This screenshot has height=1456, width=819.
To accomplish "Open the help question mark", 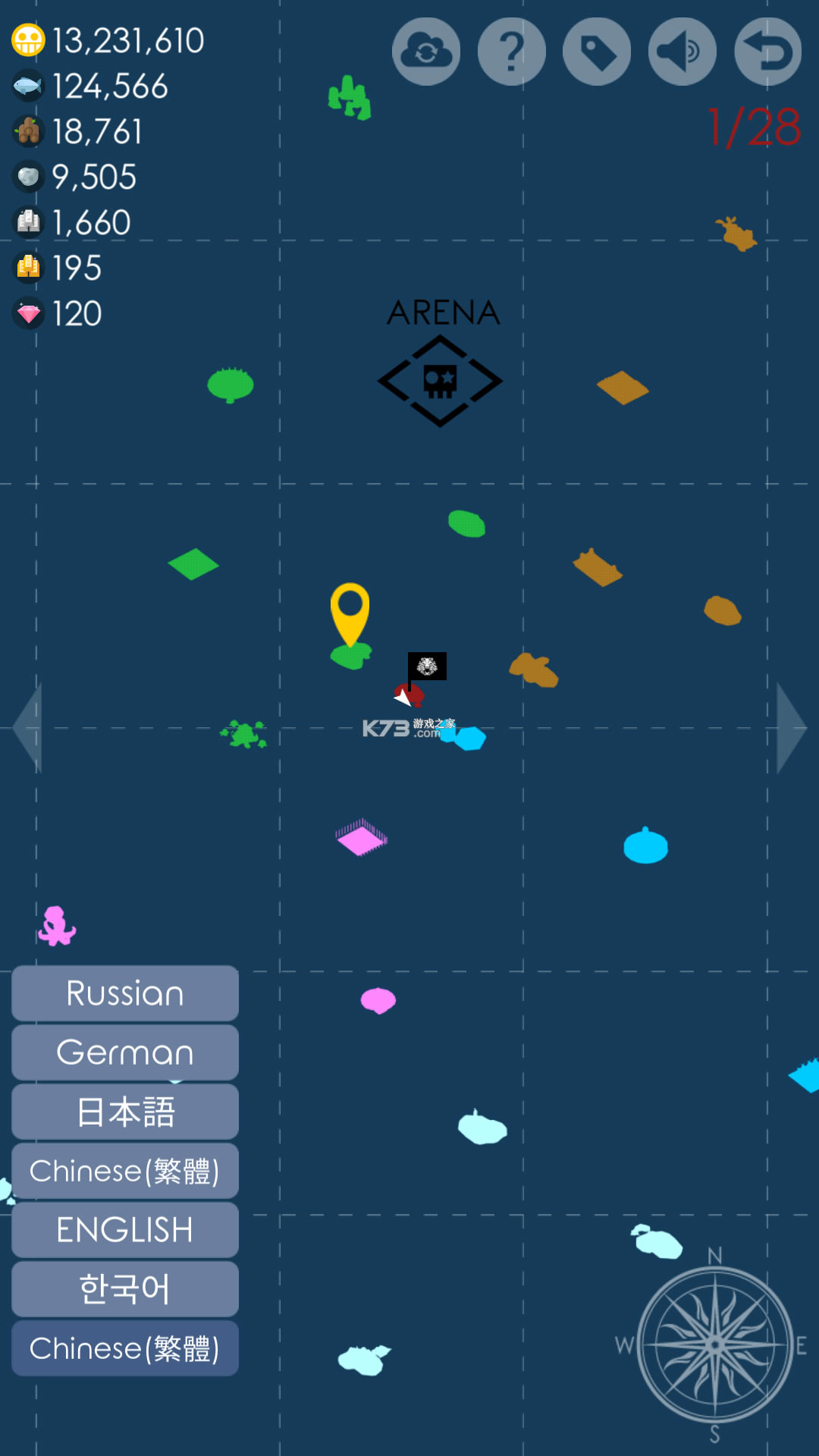I will [511, 52].
